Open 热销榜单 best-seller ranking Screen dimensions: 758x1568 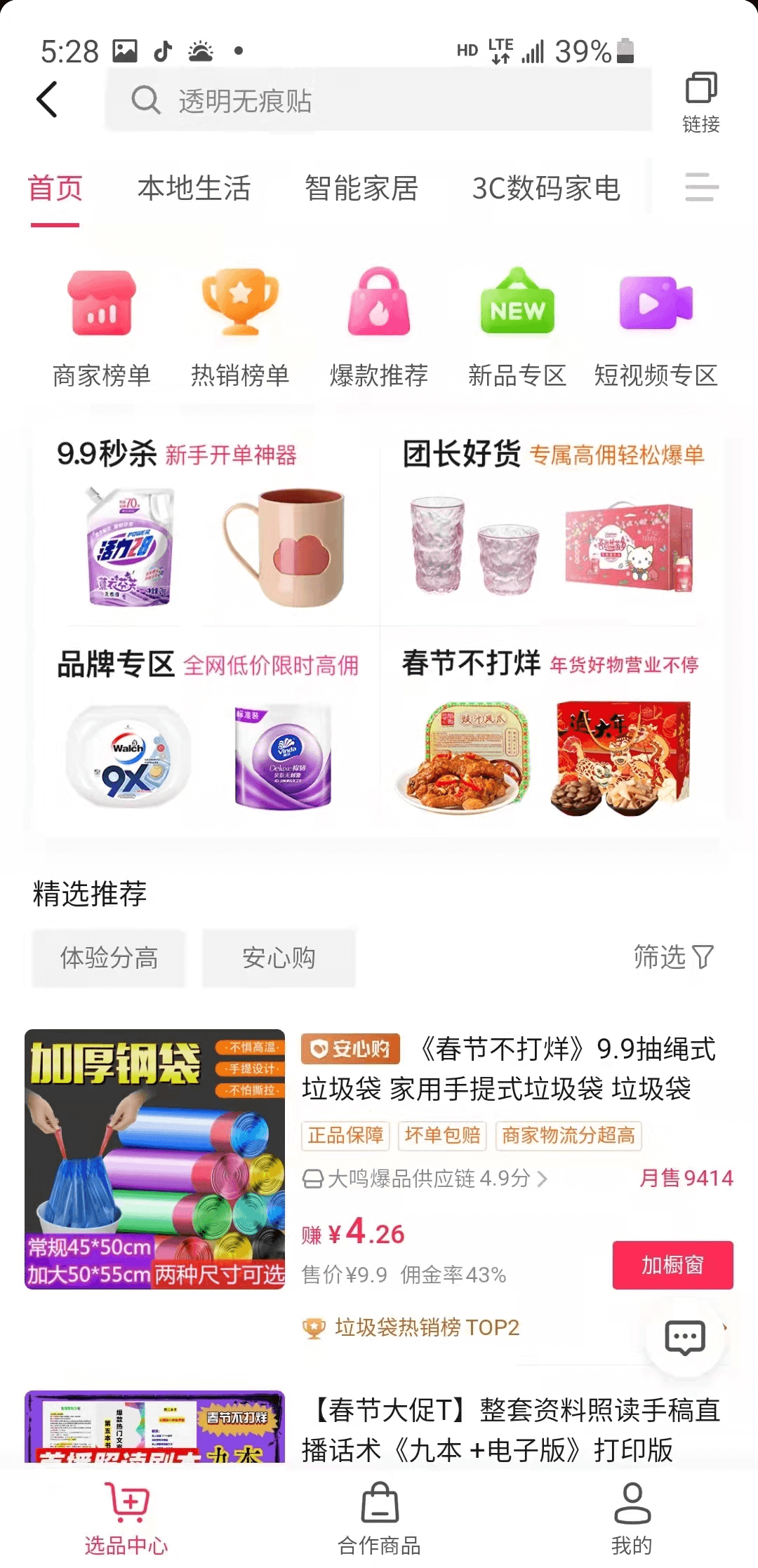point(240,328)
